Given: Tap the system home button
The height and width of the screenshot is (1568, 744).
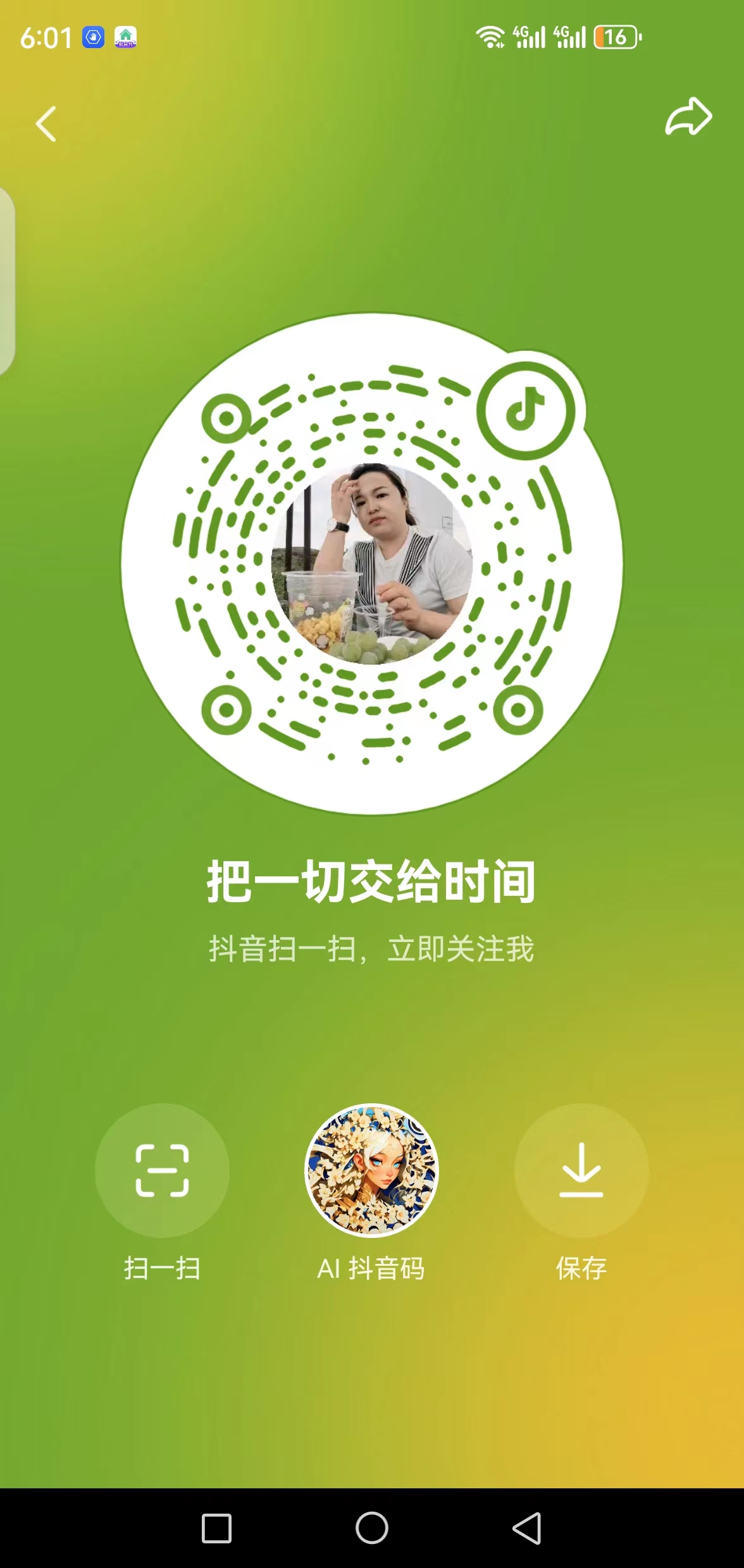Looking at the screenshot, I should (371, 1528).
